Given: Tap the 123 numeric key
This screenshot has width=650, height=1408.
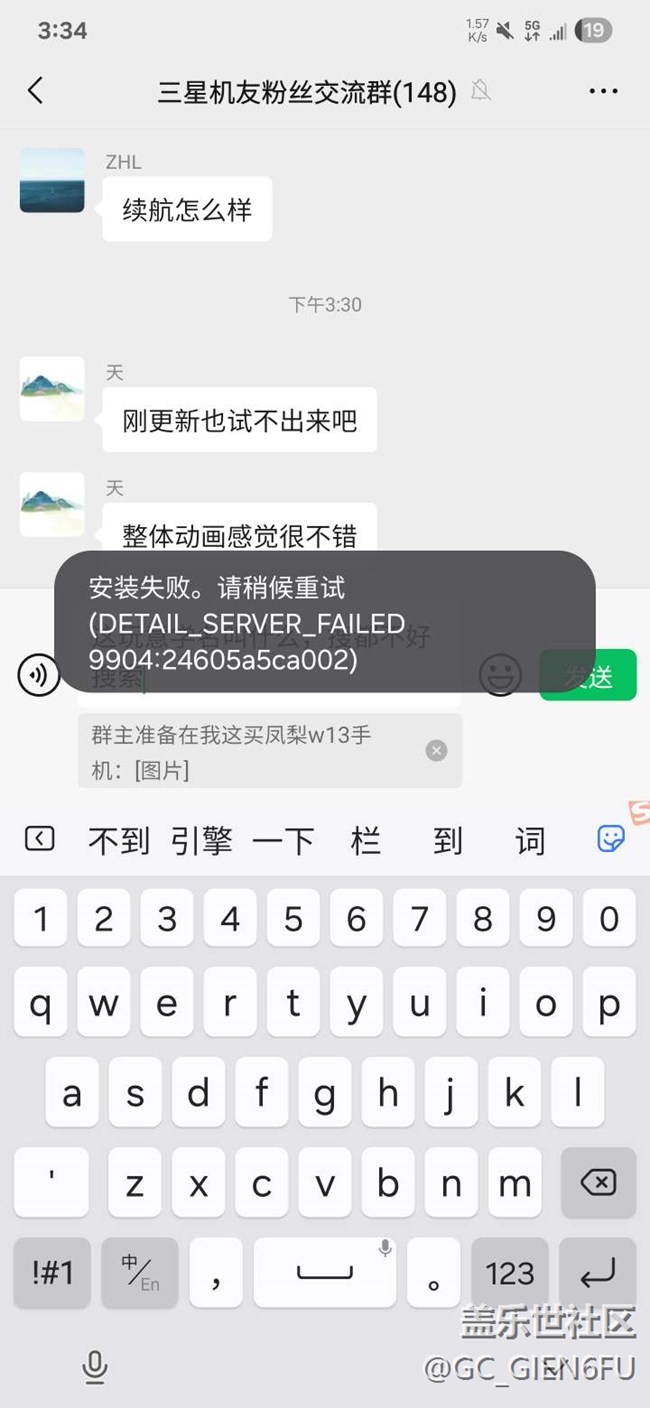Looking at the screenshot, I should pos(510,1272).
